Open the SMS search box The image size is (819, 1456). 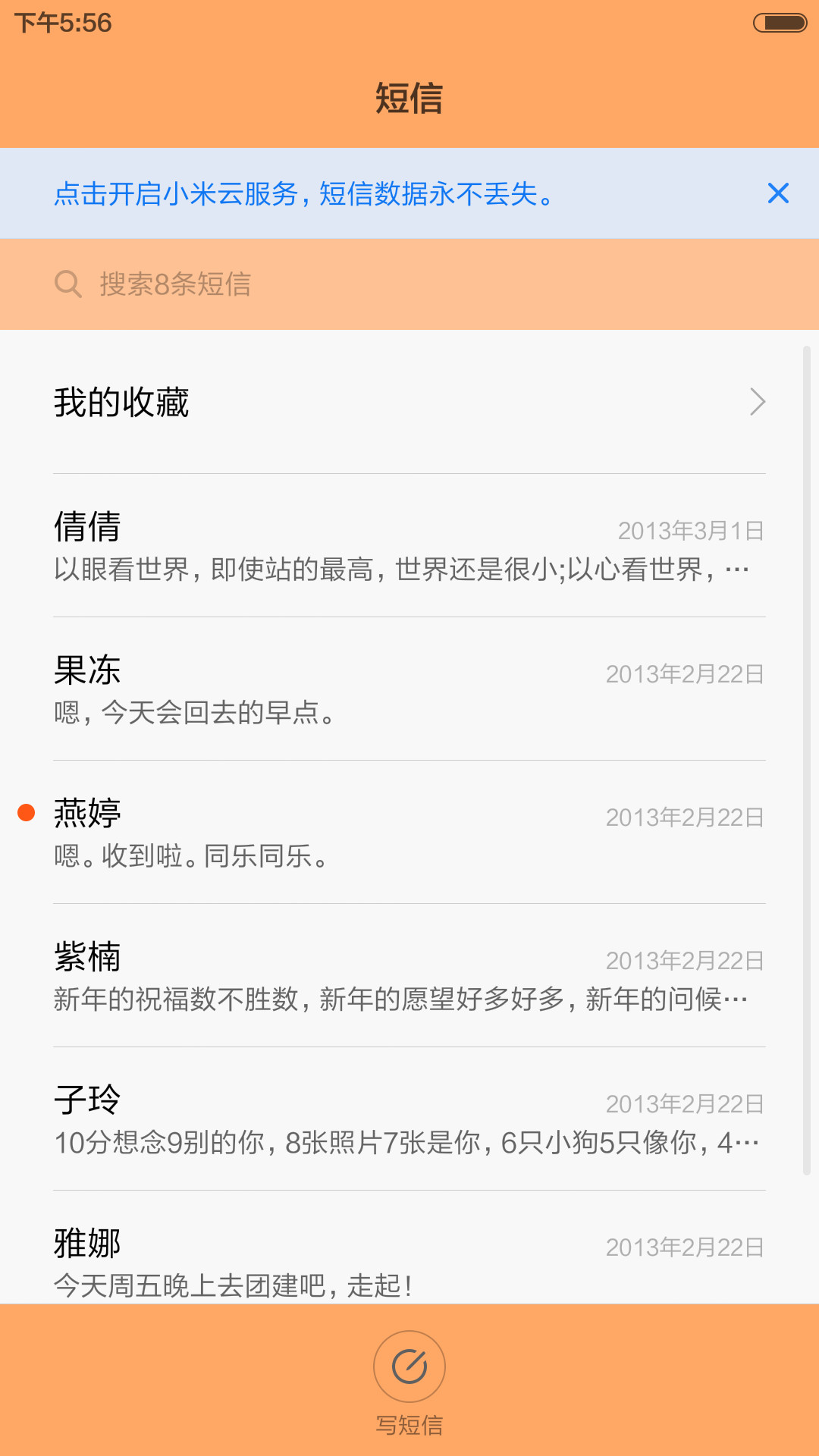(409, 284)
